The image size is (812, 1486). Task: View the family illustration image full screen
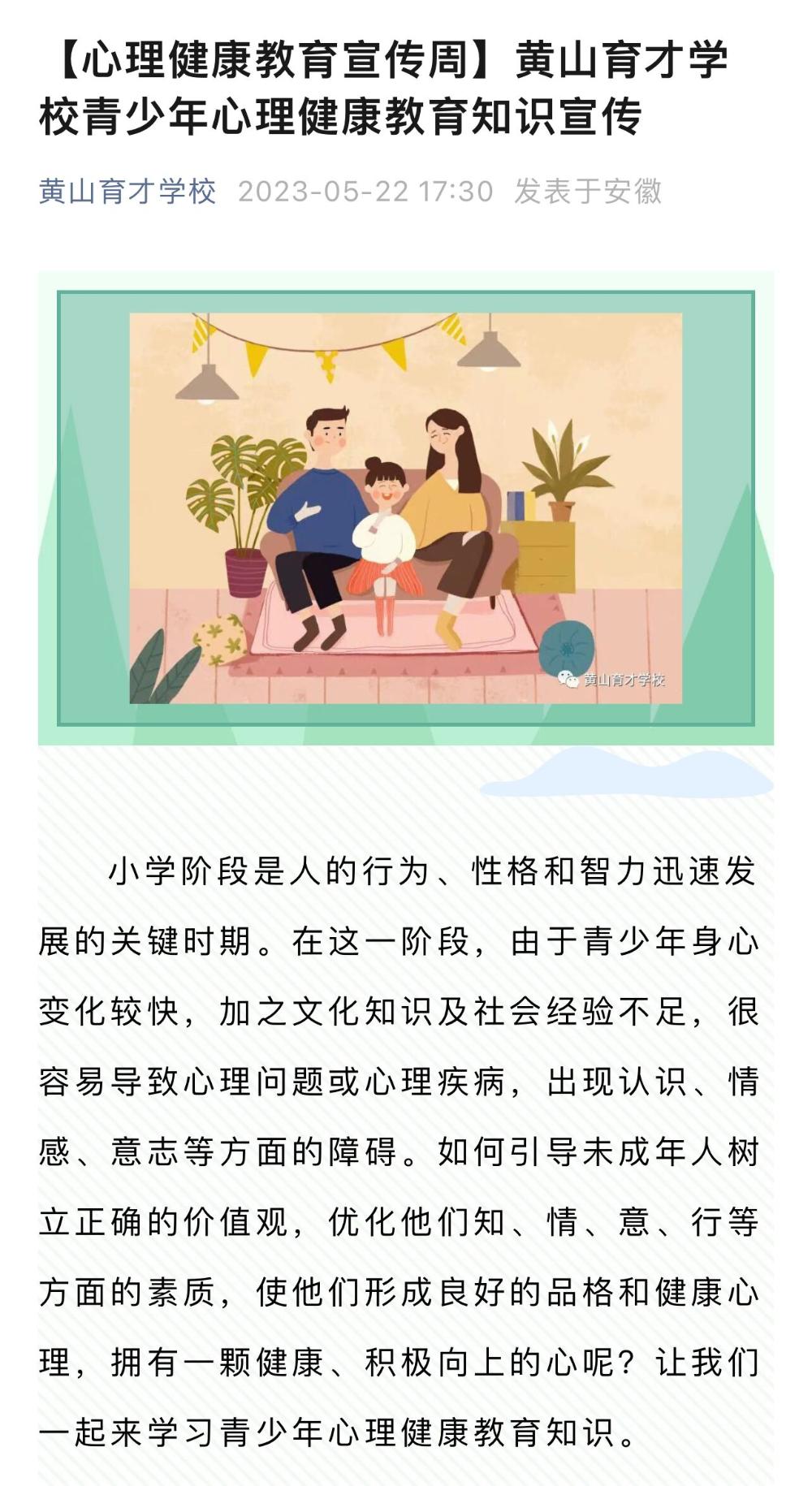(406, 508)
